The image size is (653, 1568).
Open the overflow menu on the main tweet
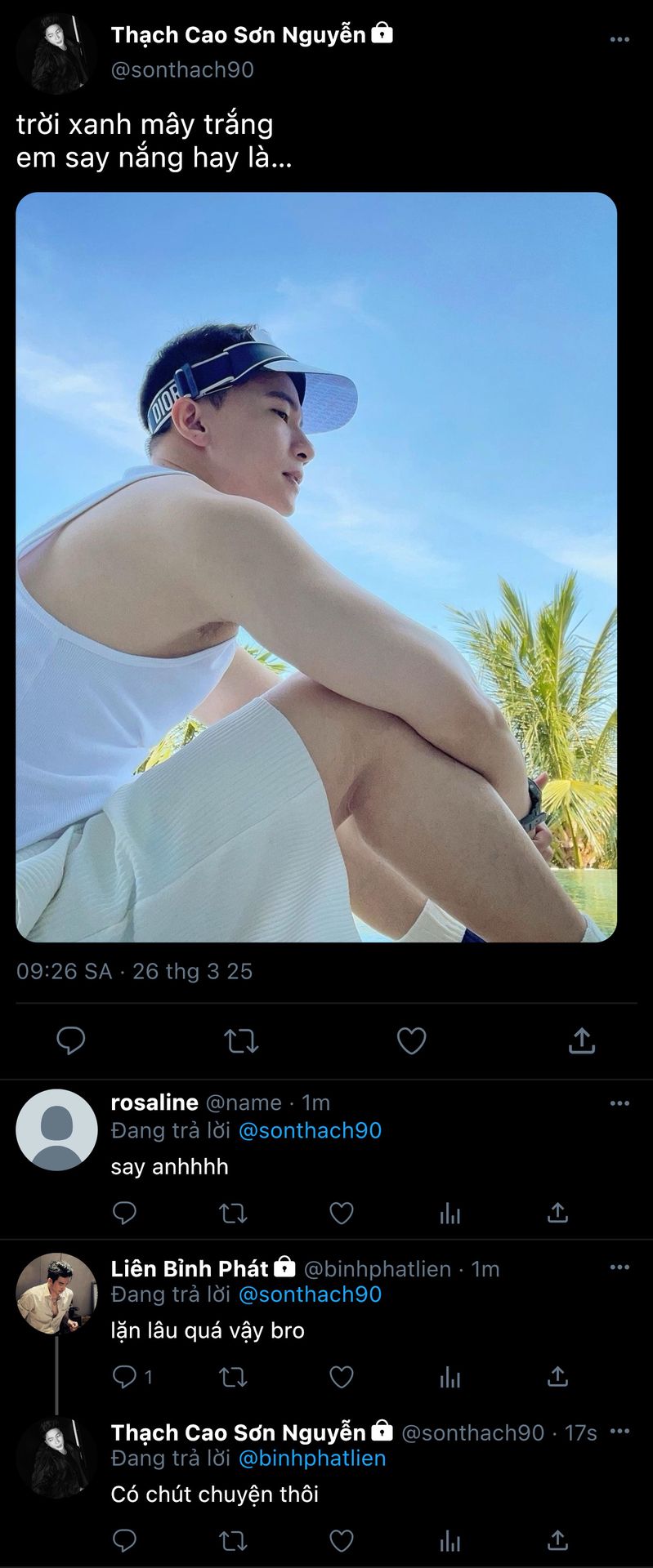pyautogui.click(x=619, y=38)
